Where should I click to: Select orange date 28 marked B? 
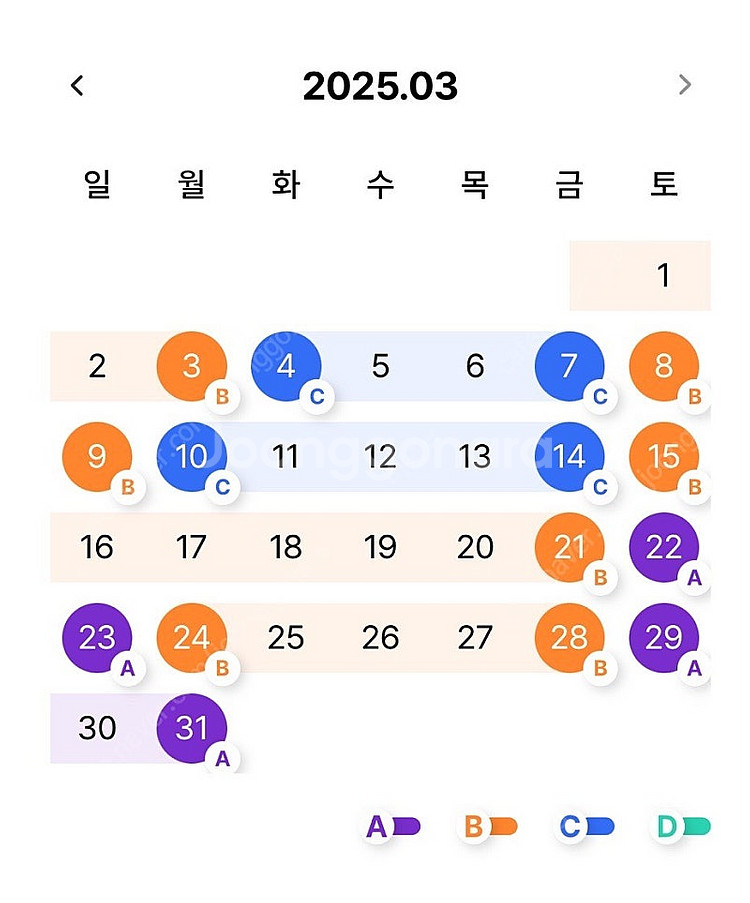click(569, 638)
